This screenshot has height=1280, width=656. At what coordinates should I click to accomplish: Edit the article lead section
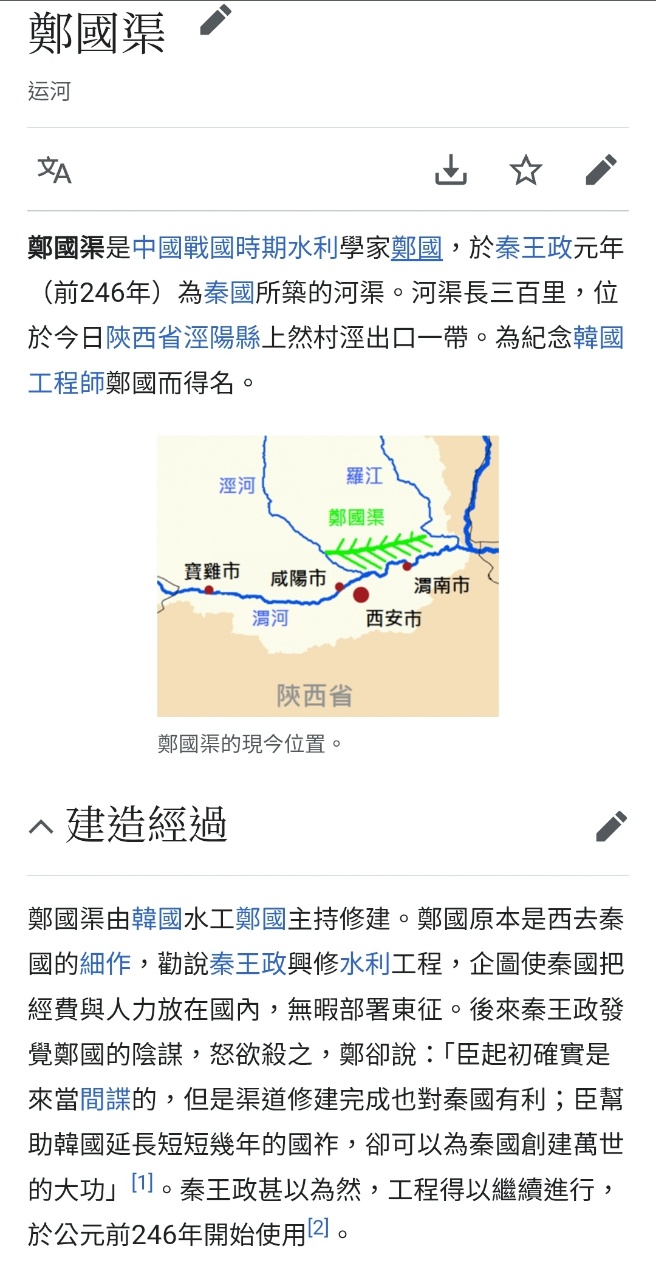[x=601, y=170]
